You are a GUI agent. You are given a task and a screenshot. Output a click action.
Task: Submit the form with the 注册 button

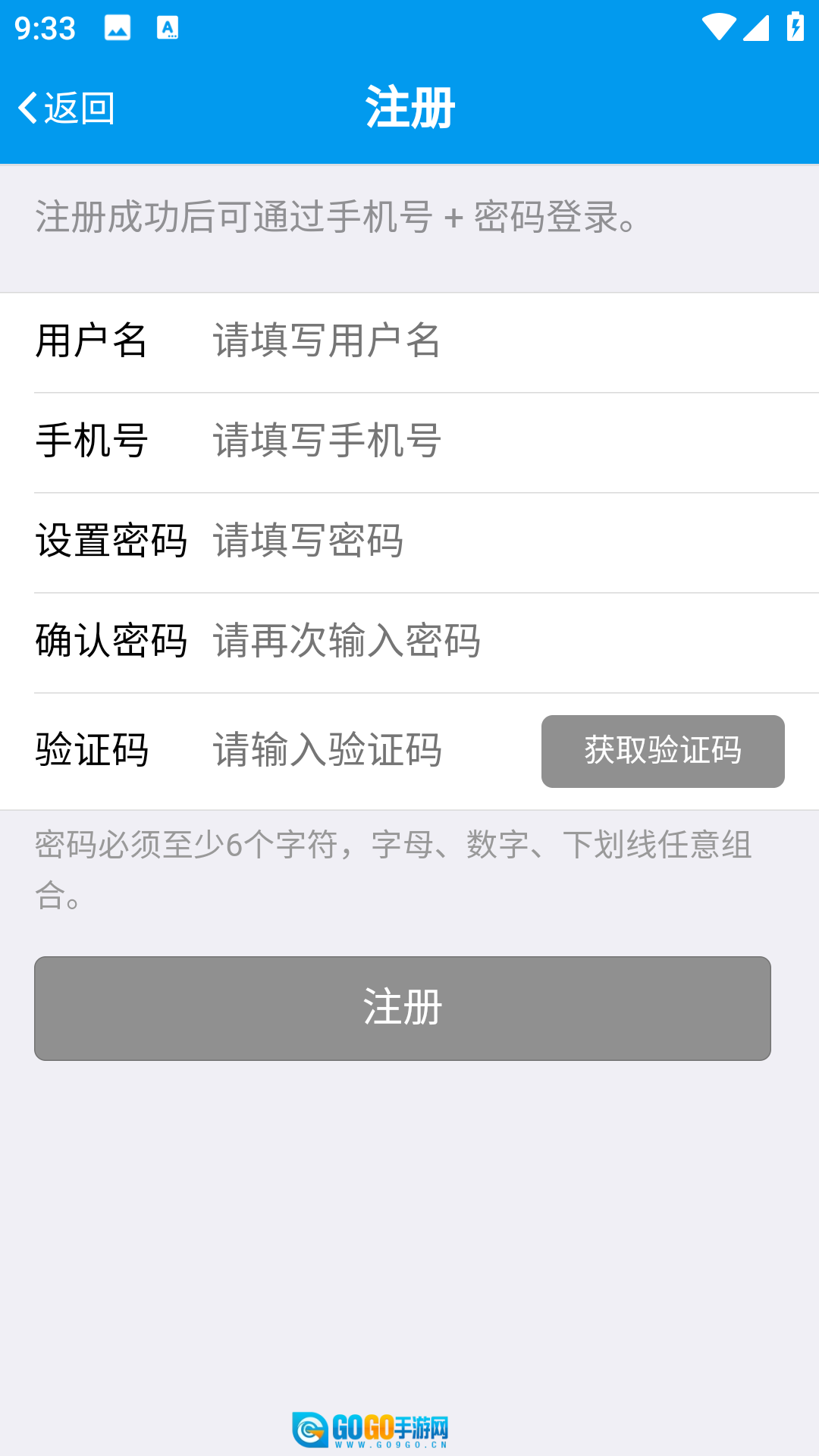click(403, 1008)
